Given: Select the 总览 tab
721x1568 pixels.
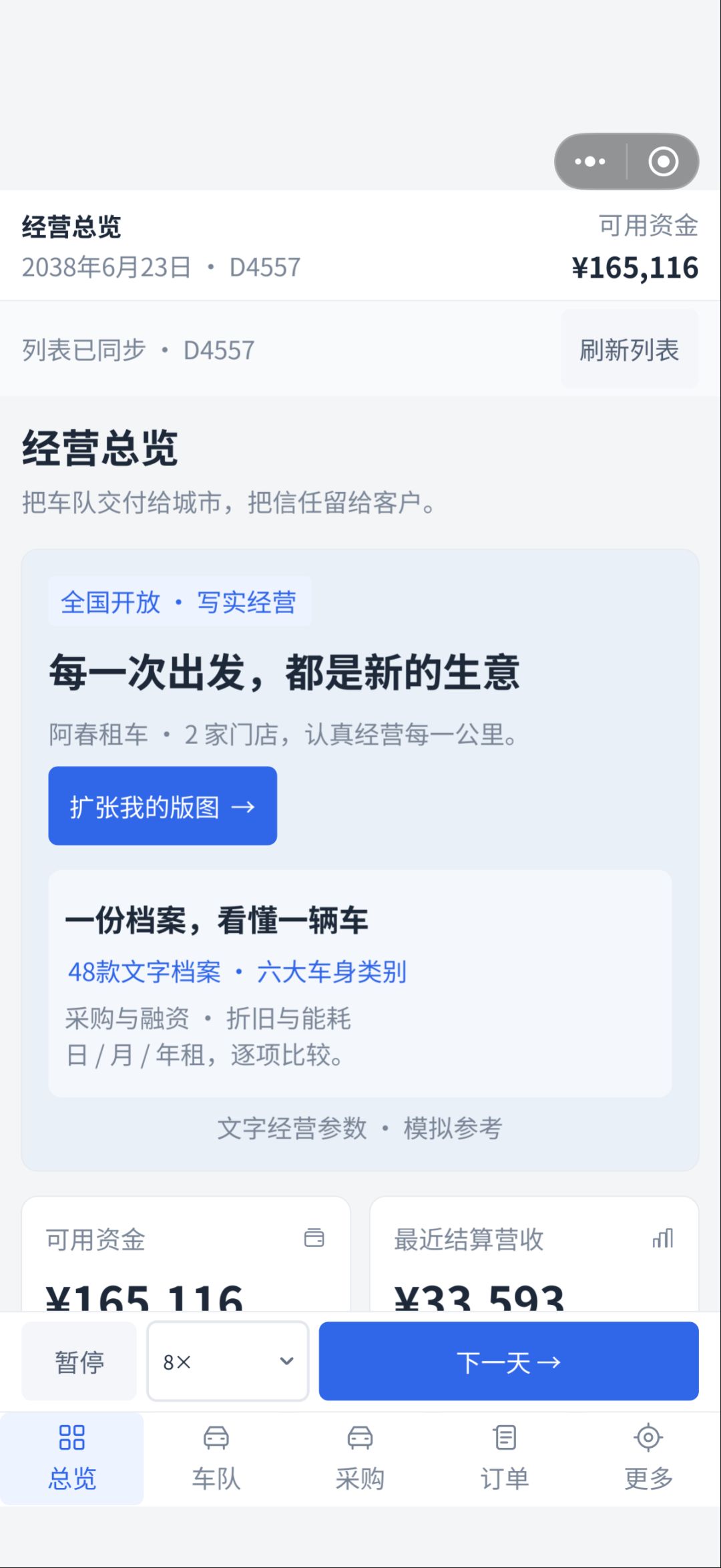Looking at the screenshot, I should (72, 1458).
